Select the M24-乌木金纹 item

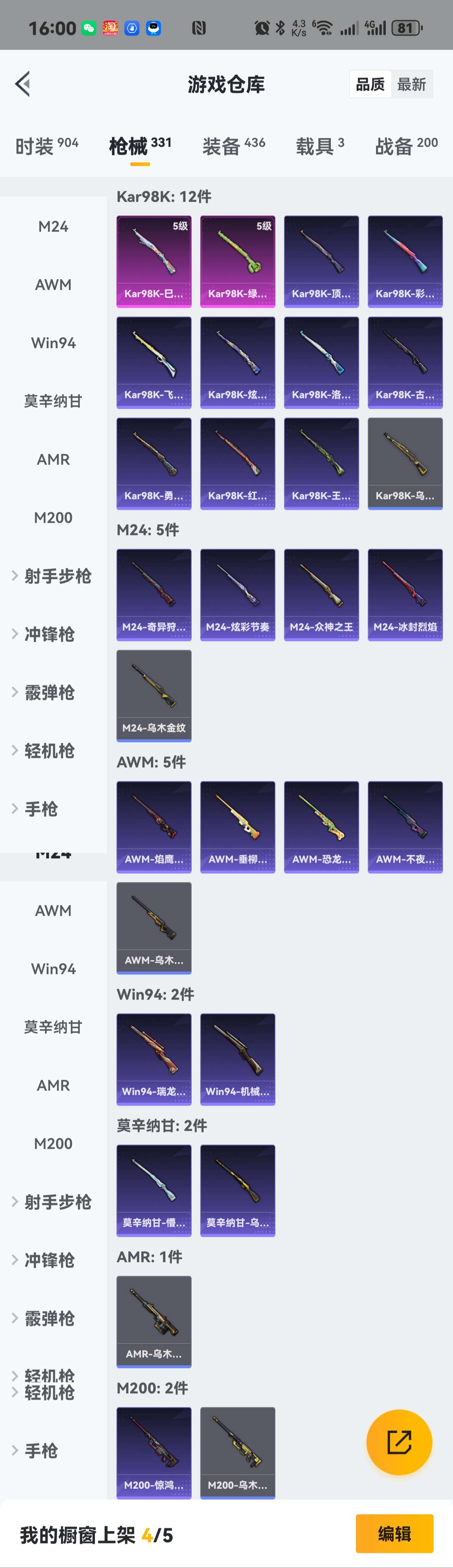tap(154, 696)
